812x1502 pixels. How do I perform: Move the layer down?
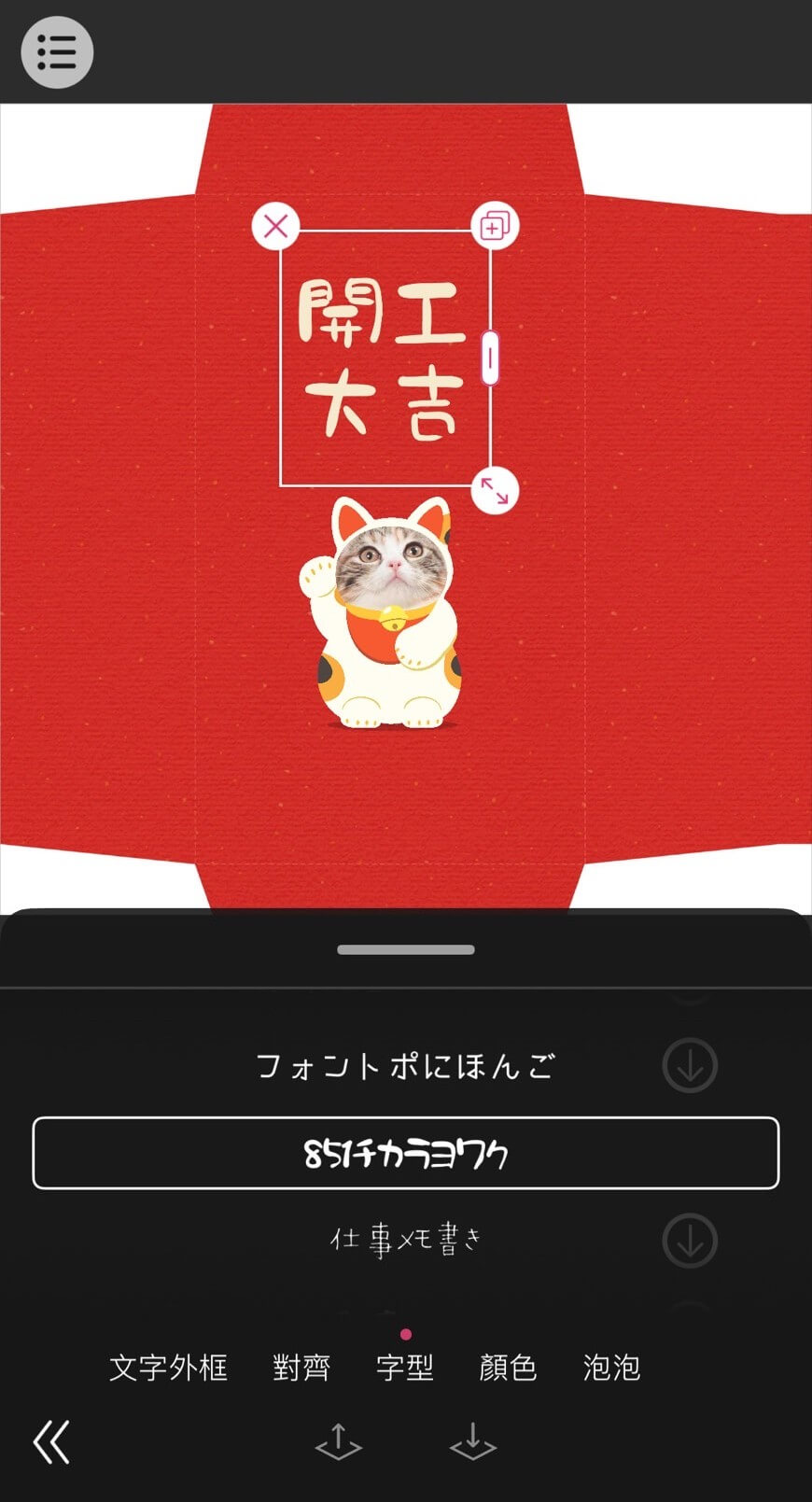[x=473, y=1441]
